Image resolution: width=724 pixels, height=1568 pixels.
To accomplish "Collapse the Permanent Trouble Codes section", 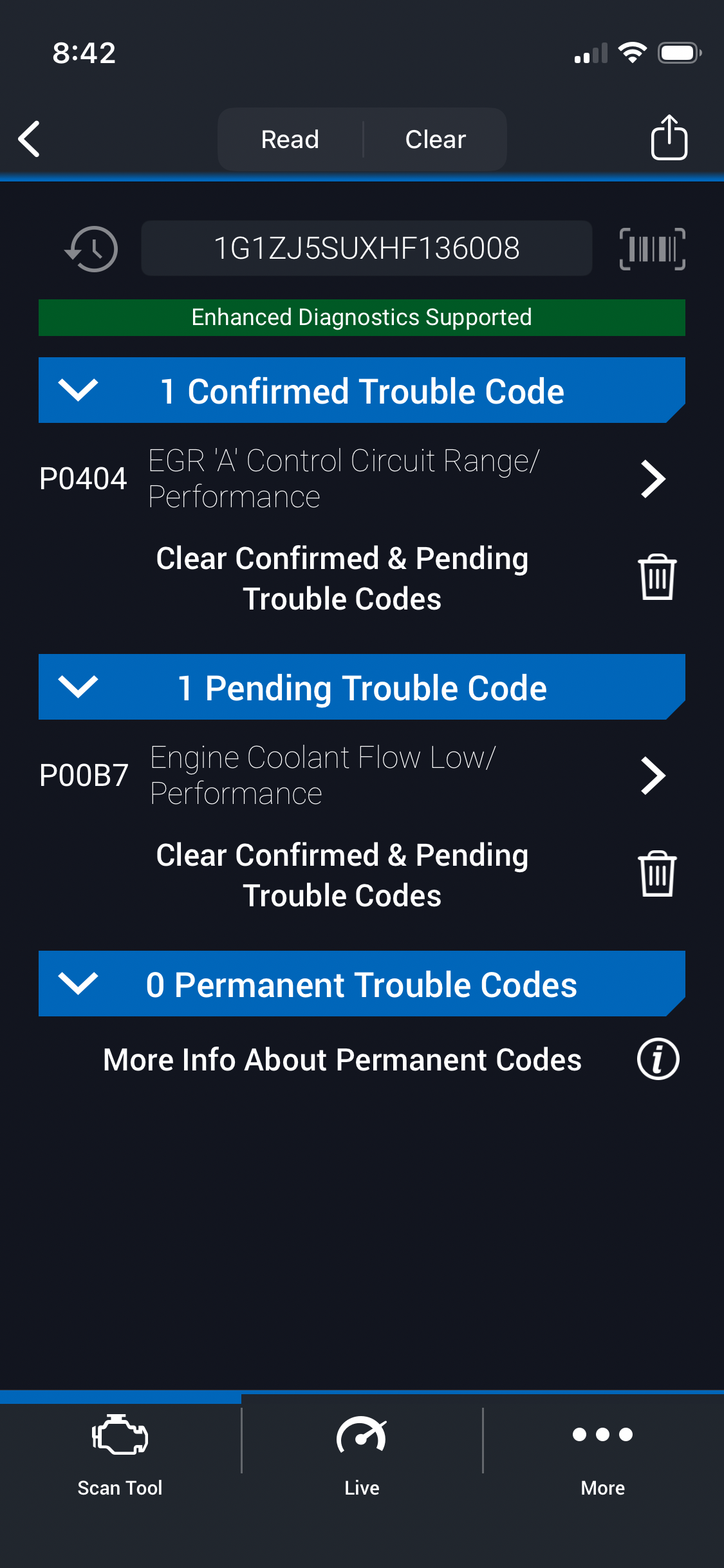I will 78,984.
